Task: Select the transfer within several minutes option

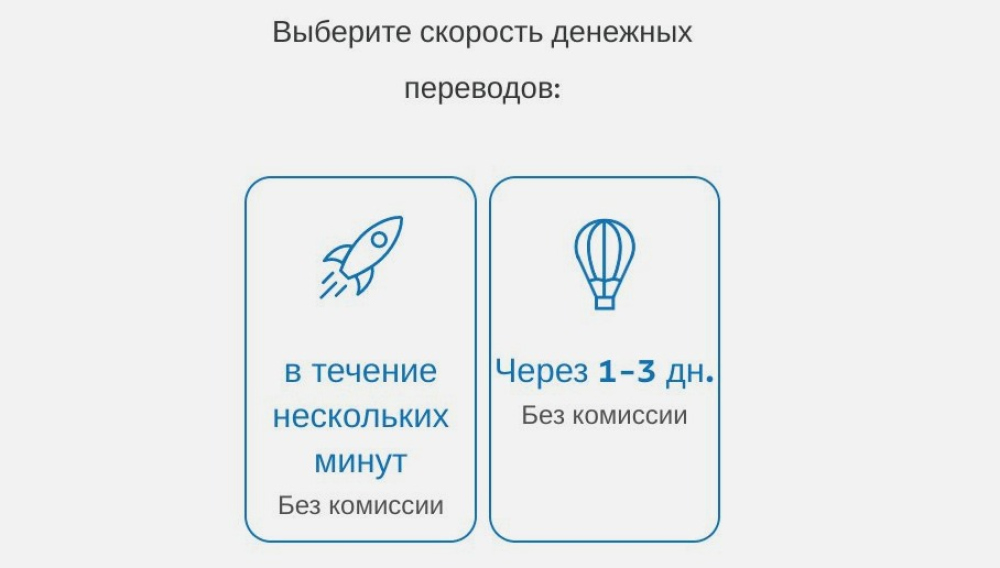Action: coord(360,360)
